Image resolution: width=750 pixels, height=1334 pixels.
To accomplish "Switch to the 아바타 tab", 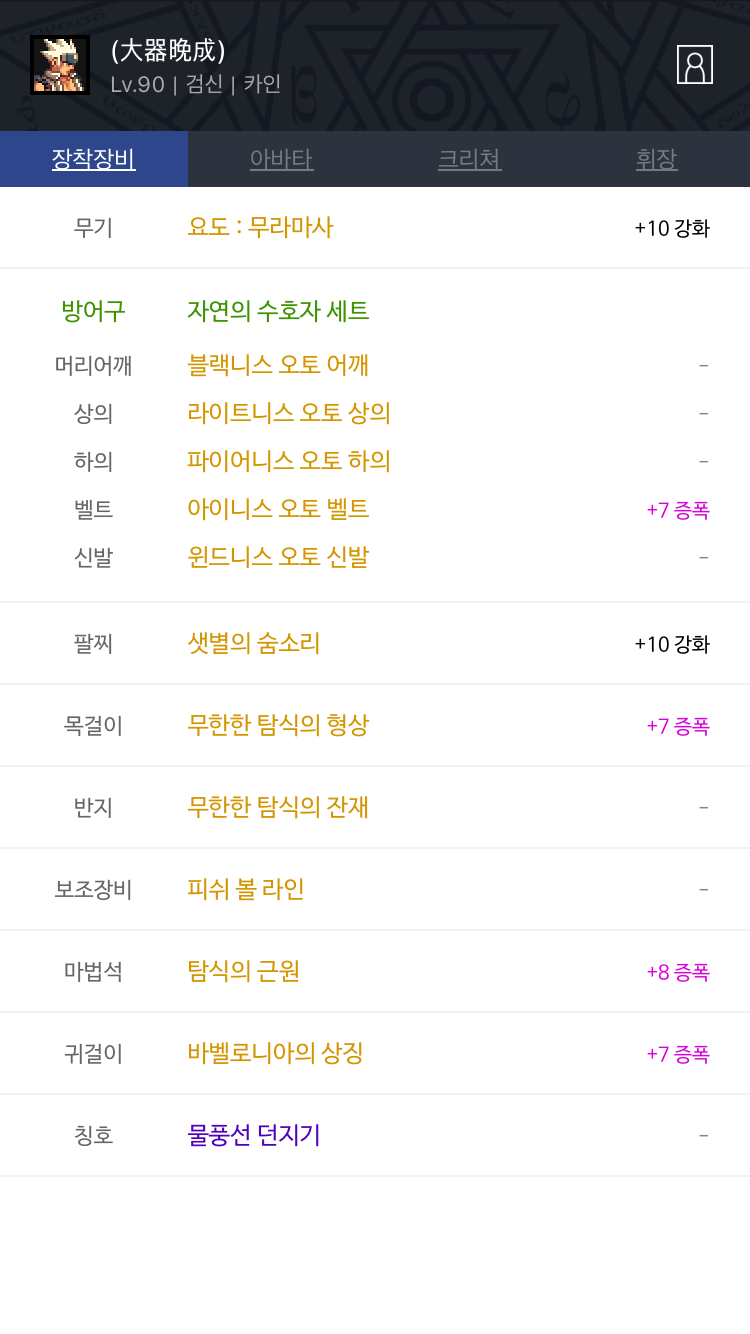I will (281, 159).
